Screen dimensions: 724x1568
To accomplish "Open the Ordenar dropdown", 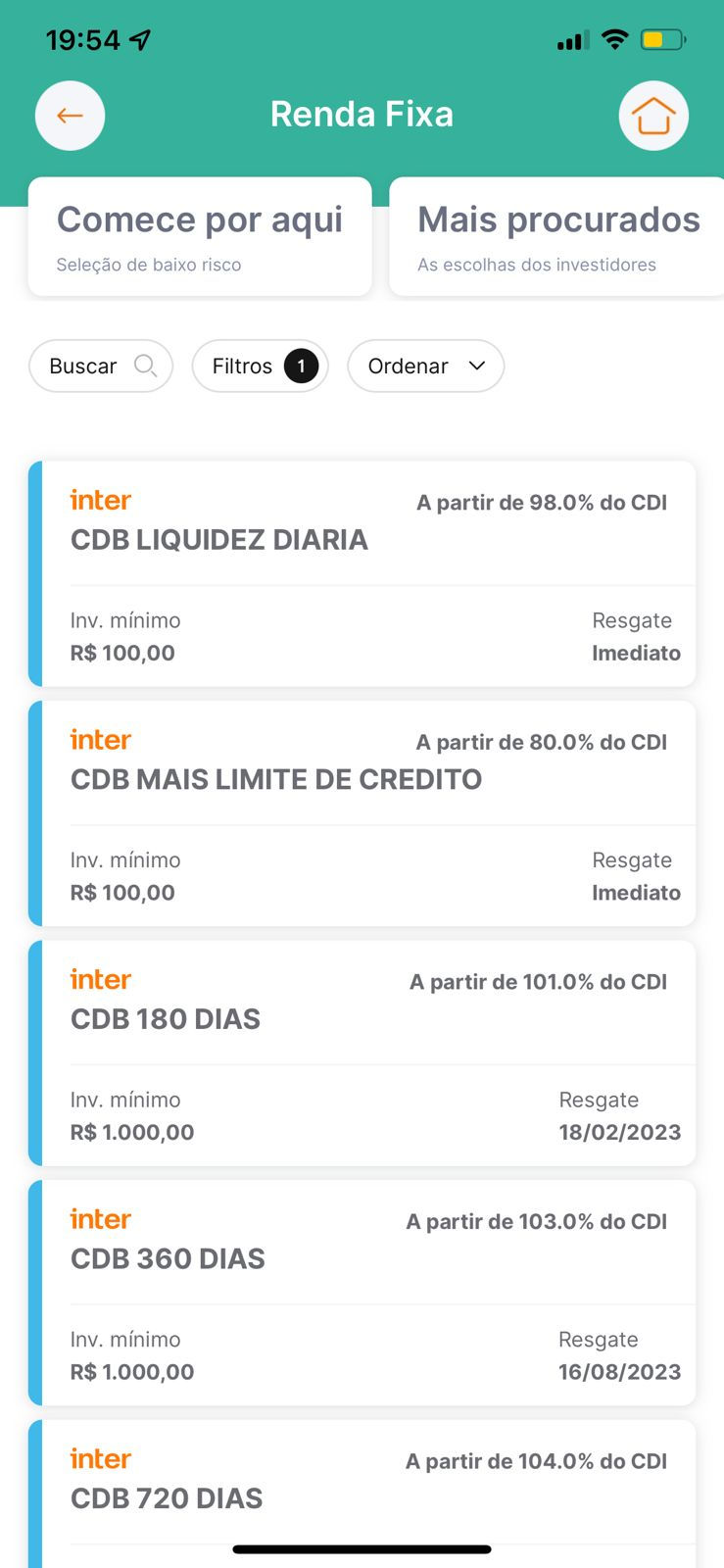I will pos(425,366).
